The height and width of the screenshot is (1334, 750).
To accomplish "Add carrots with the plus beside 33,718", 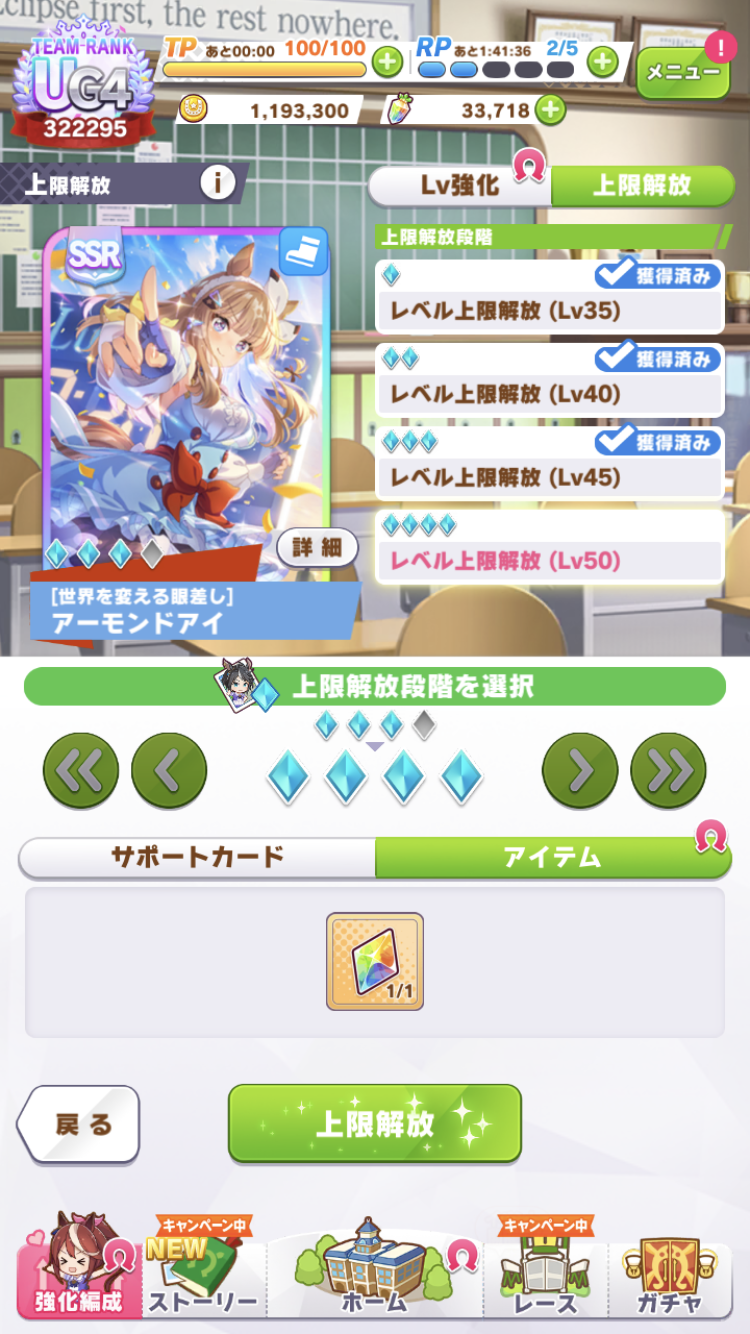I will [x=550, y=109].
